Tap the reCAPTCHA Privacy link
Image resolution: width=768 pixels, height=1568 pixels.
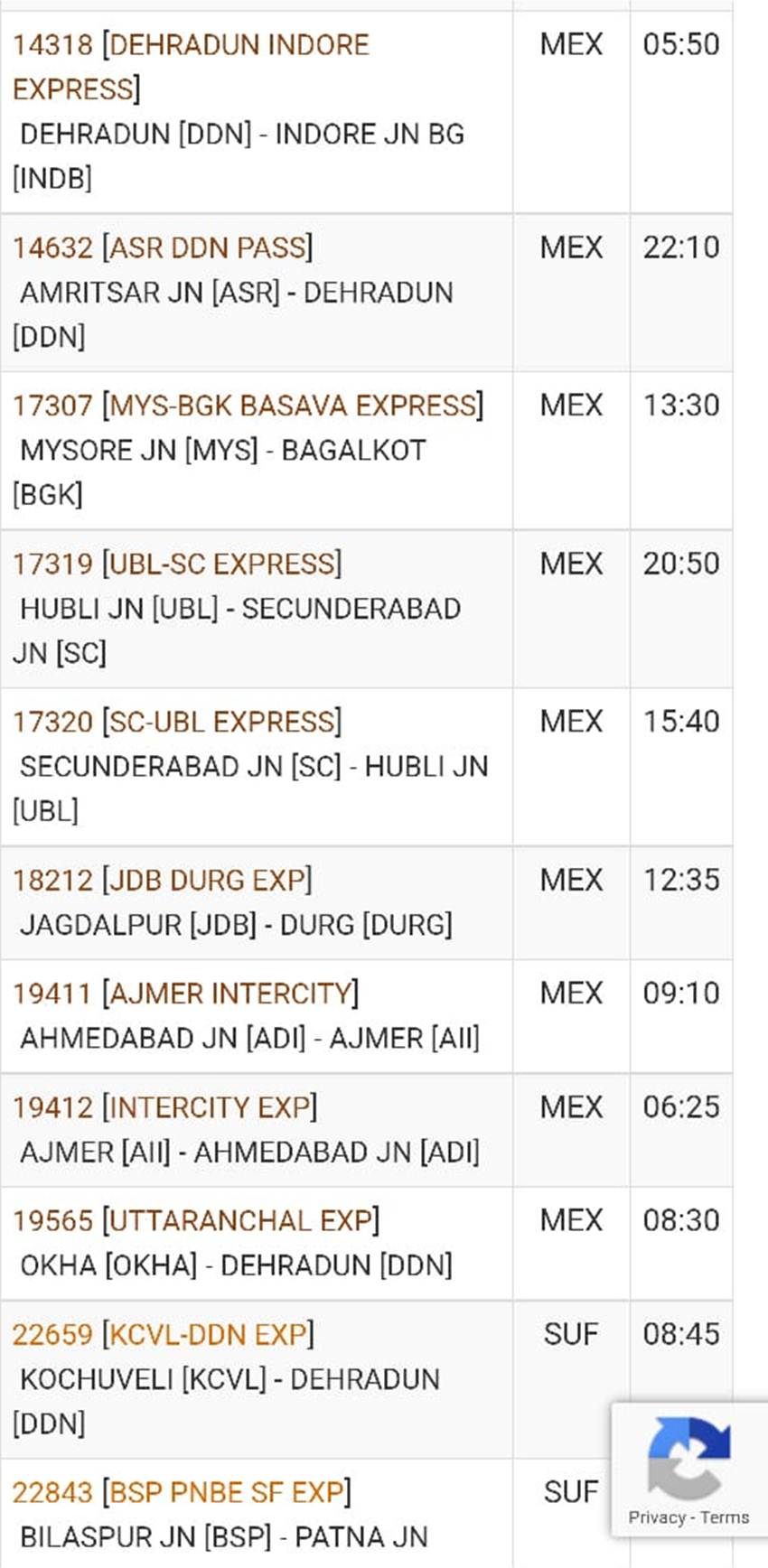[657, 1517]
